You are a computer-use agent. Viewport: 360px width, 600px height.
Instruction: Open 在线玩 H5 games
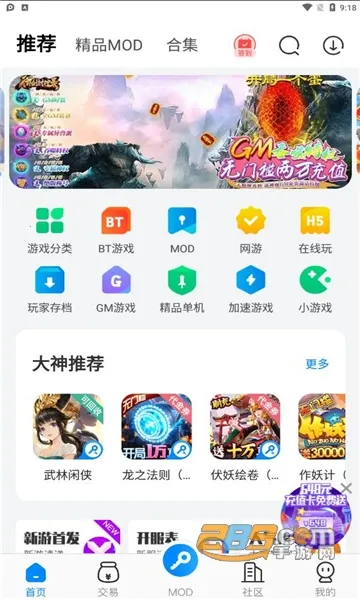coord(315,230)
